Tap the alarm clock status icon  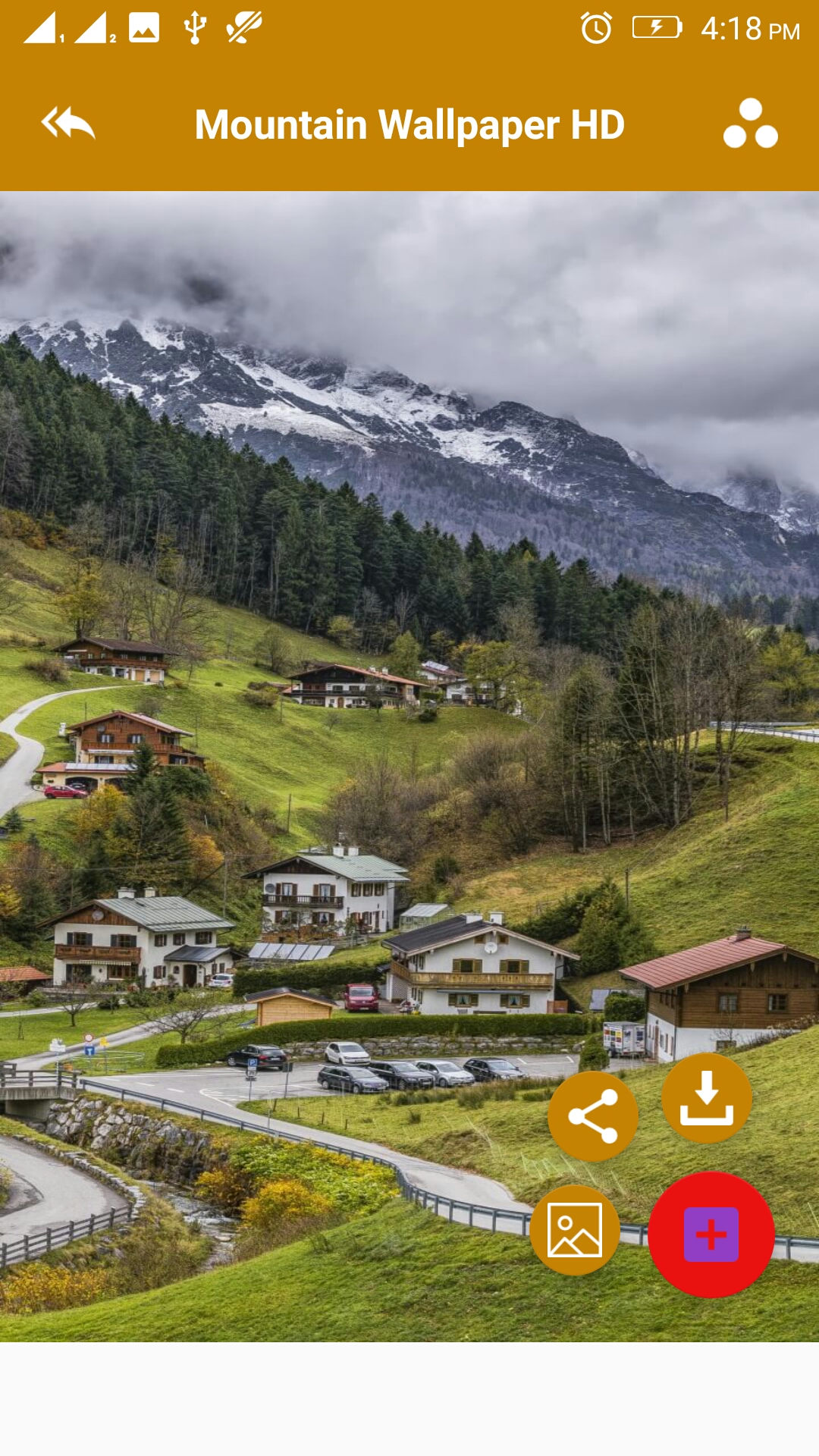pyautogui.click(x=596, y=28)
